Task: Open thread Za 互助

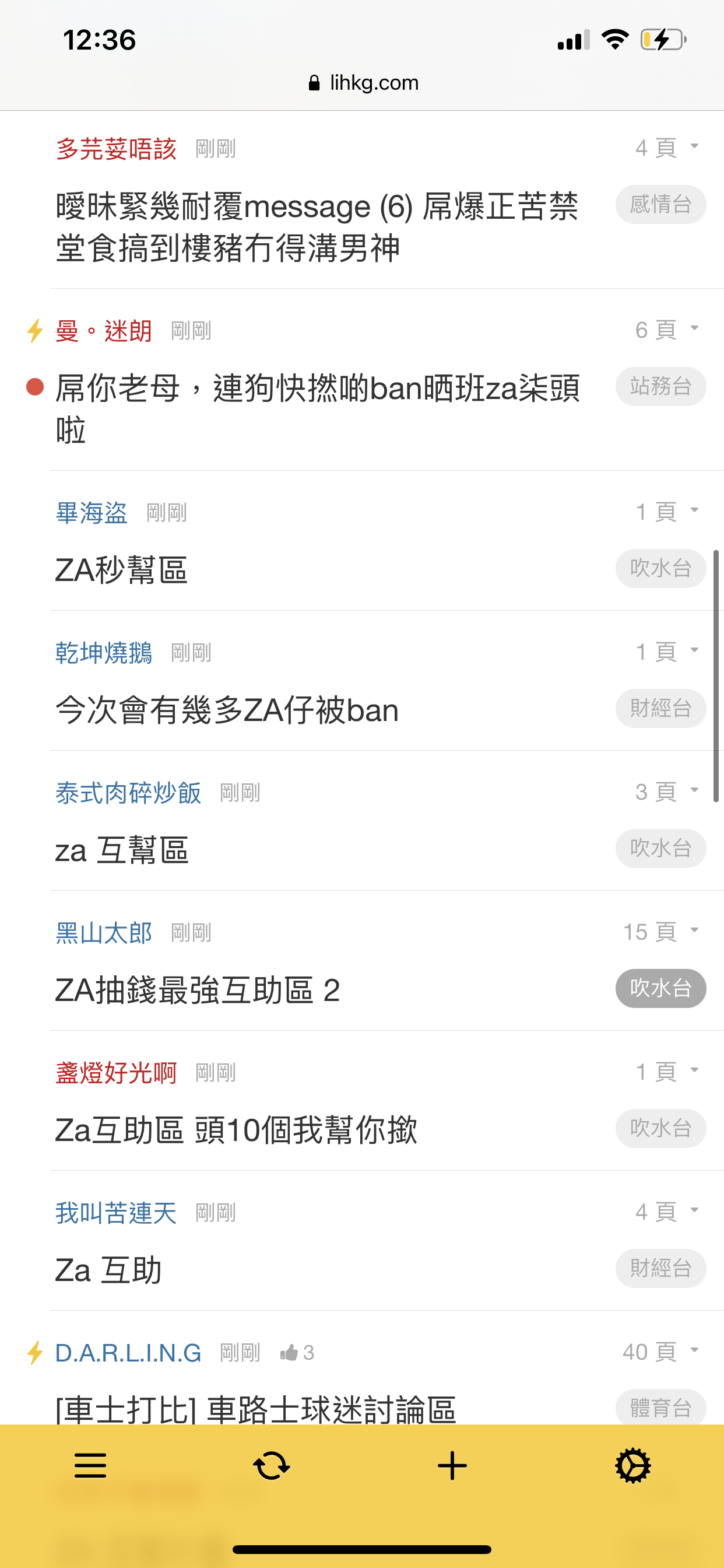Action: (x=108, y=1270)
